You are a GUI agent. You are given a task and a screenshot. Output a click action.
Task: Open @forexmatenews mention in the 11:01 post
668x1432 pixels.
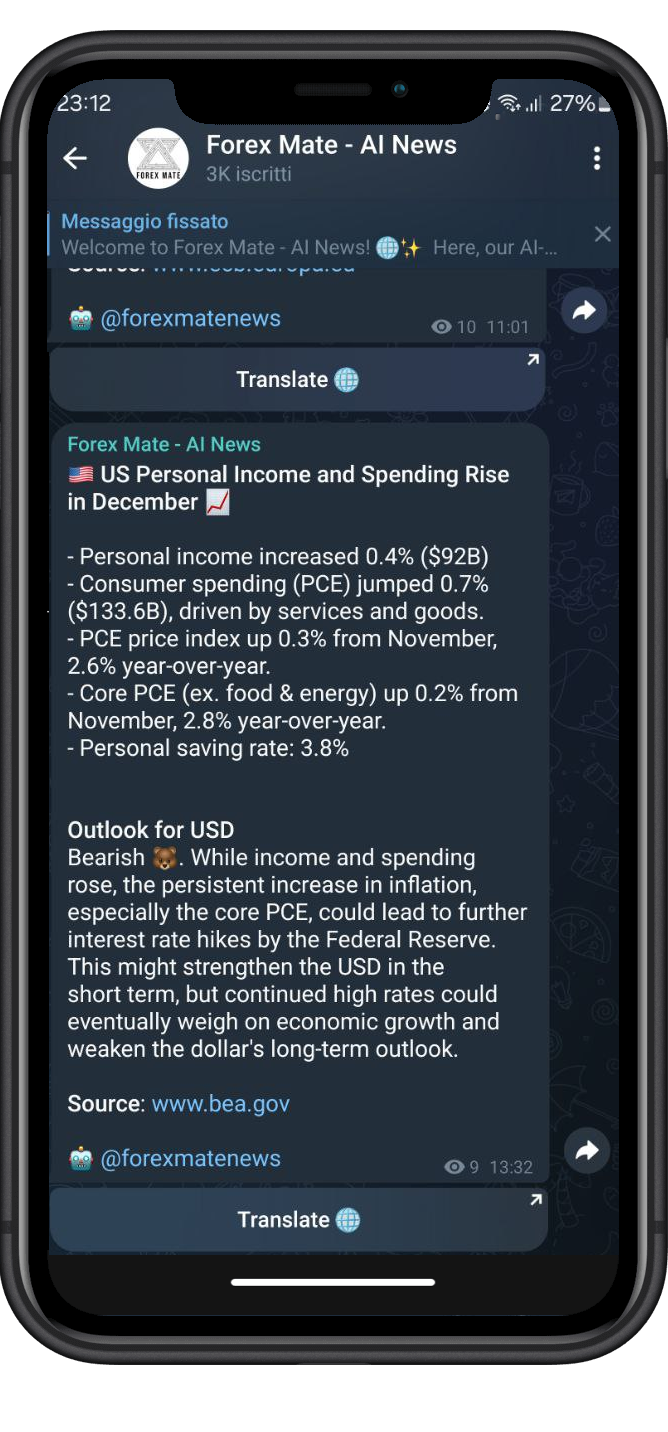pyautogui.click(x=190, y=319)
